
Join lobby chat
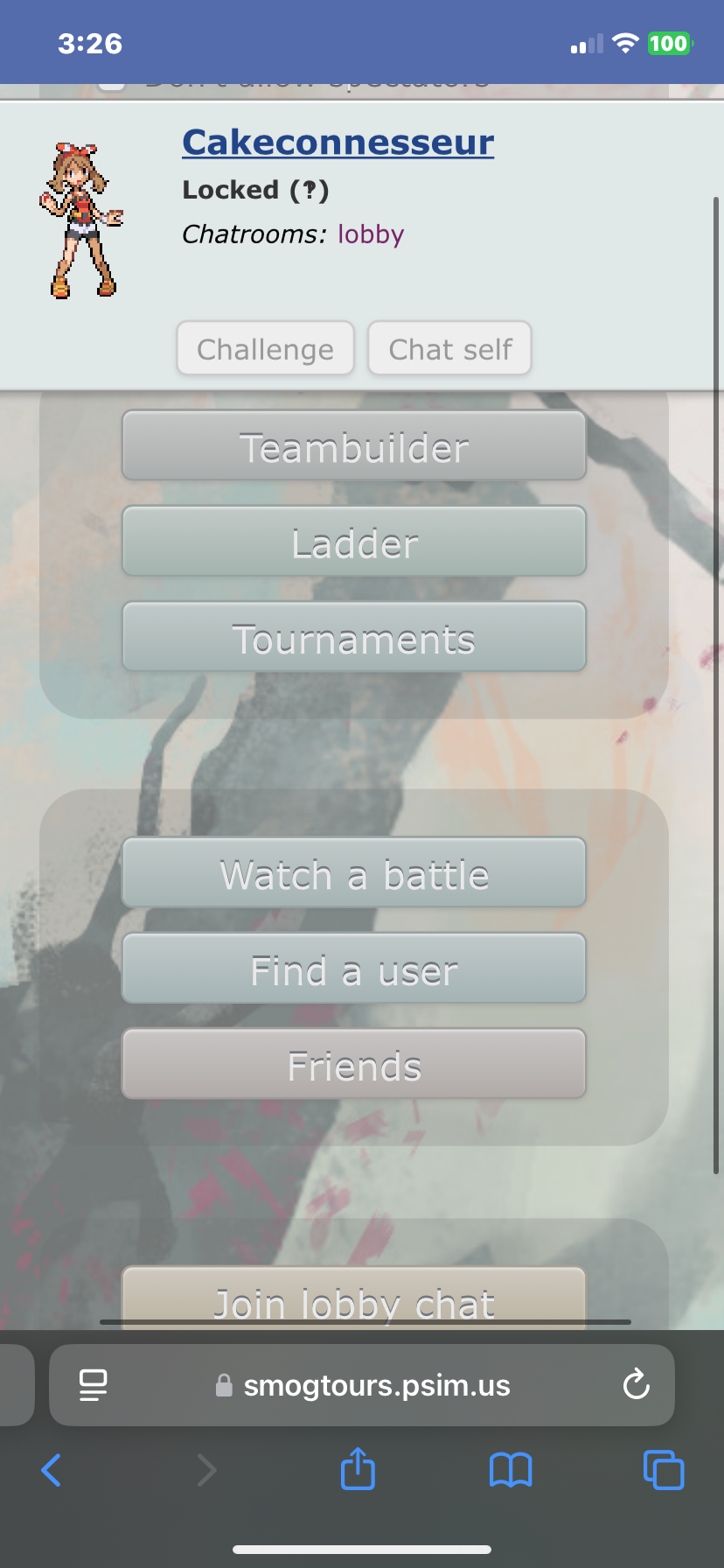(x=354, y=1300)
